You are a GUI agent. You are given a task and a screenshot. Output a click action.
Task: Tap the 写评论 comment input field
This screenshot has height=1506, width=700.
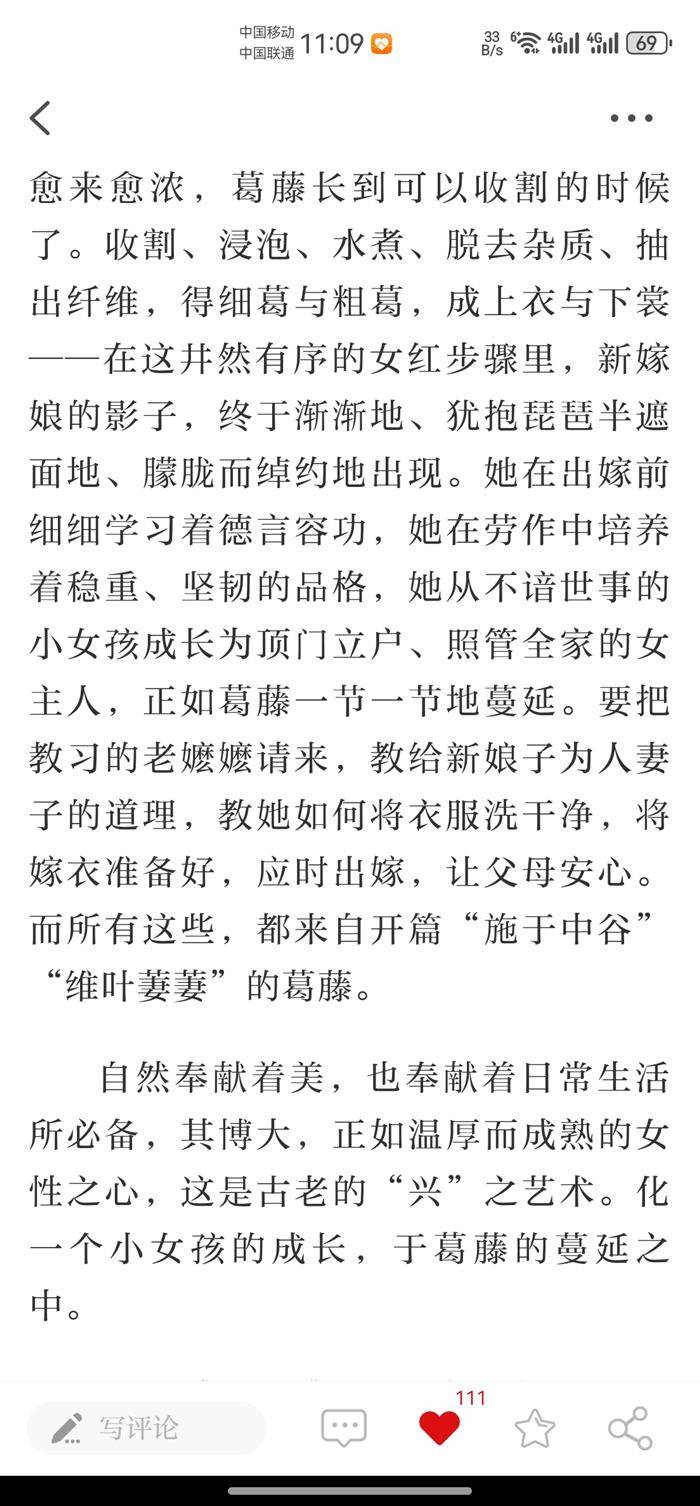click(x=146, y=1428)
